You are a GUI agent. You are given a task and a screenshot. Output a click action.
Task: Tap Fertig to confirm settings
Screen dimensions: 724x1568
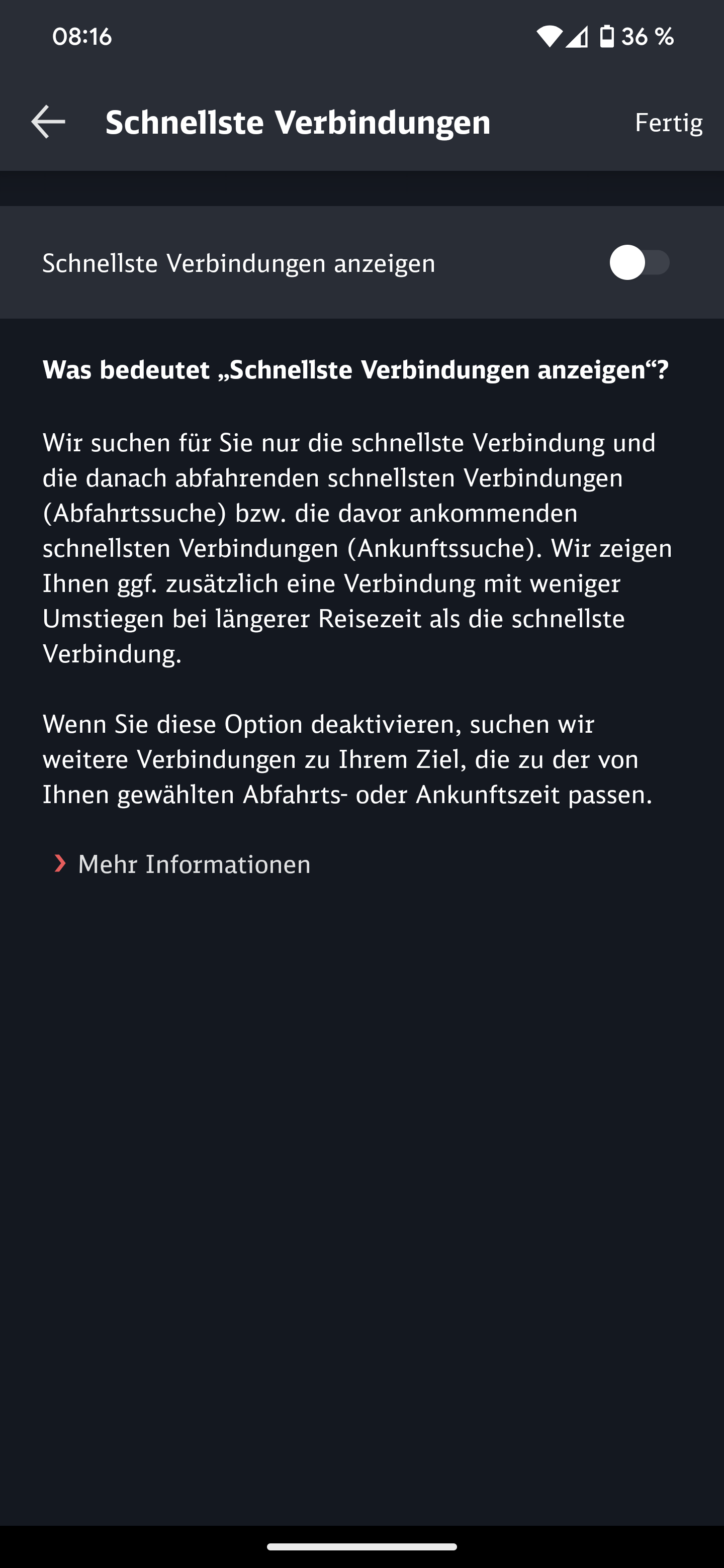pyautogui.click(x=669, y=122)
